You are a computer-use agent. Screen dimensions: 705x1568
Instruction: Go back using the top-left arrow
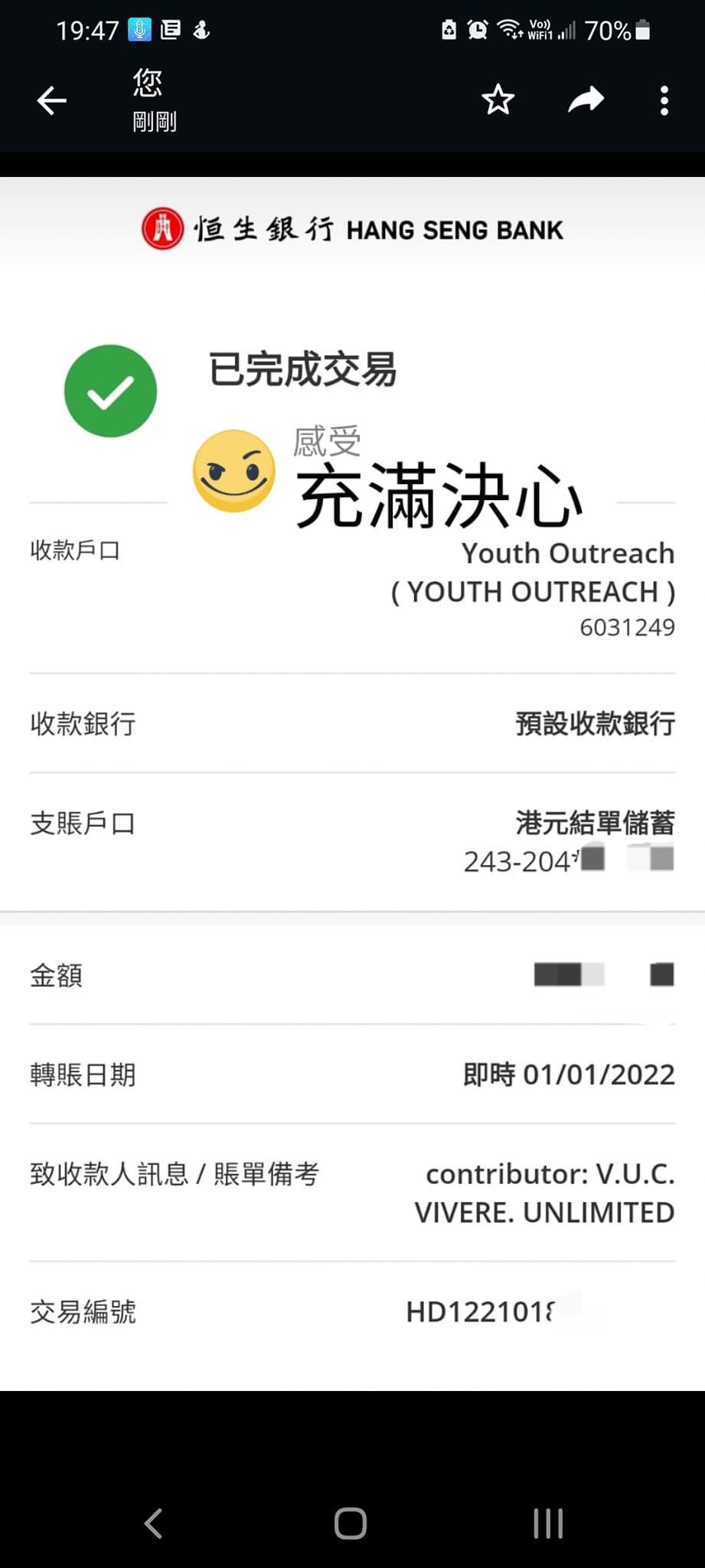pyautogui.click(x=52, y=100)
